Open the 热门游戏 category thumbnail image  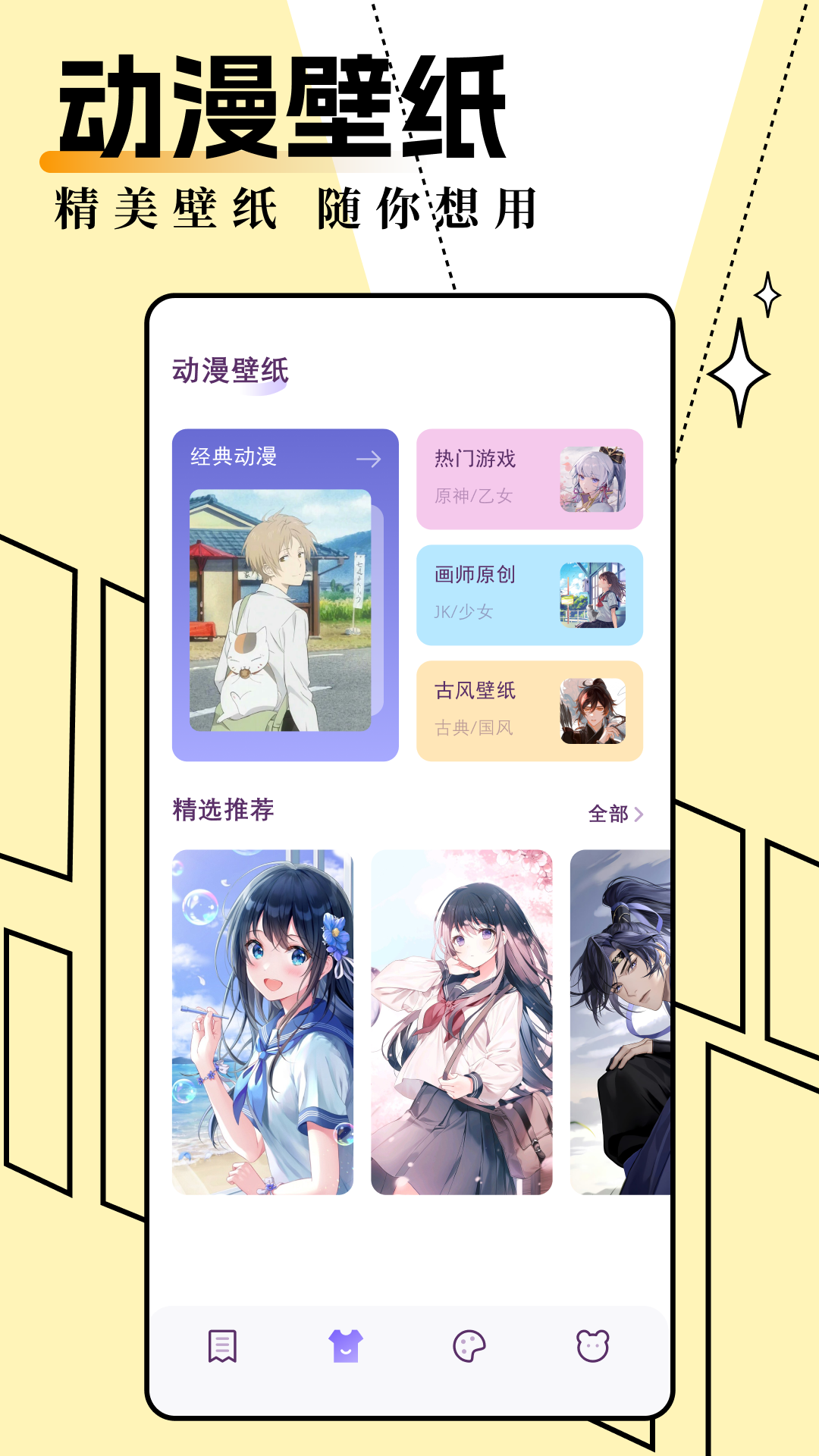coord(593,479)
